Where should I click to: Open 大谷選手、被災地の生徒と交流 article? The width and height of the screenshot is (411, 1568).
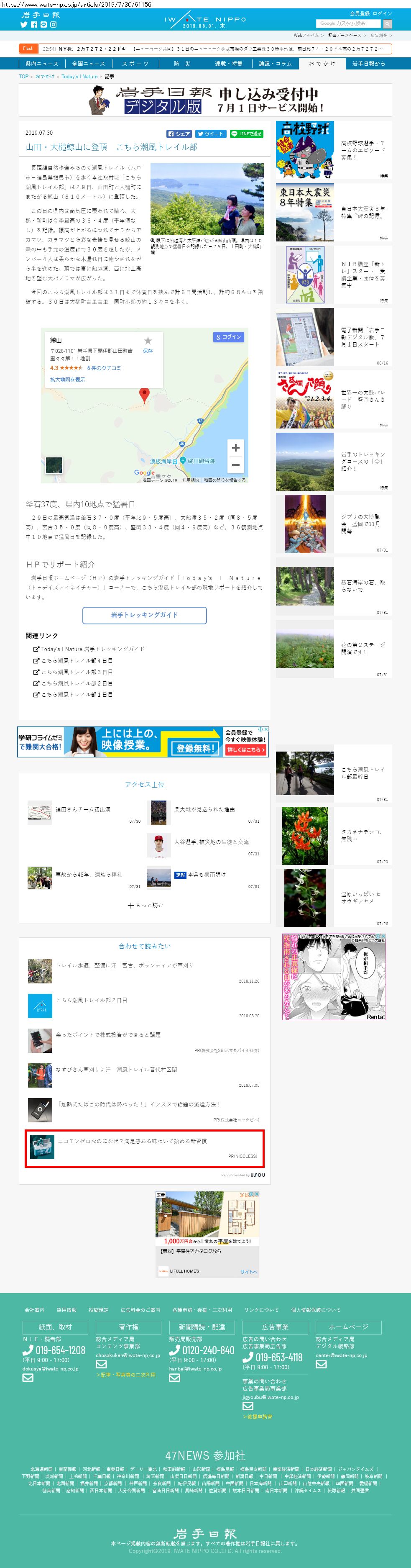211,842
